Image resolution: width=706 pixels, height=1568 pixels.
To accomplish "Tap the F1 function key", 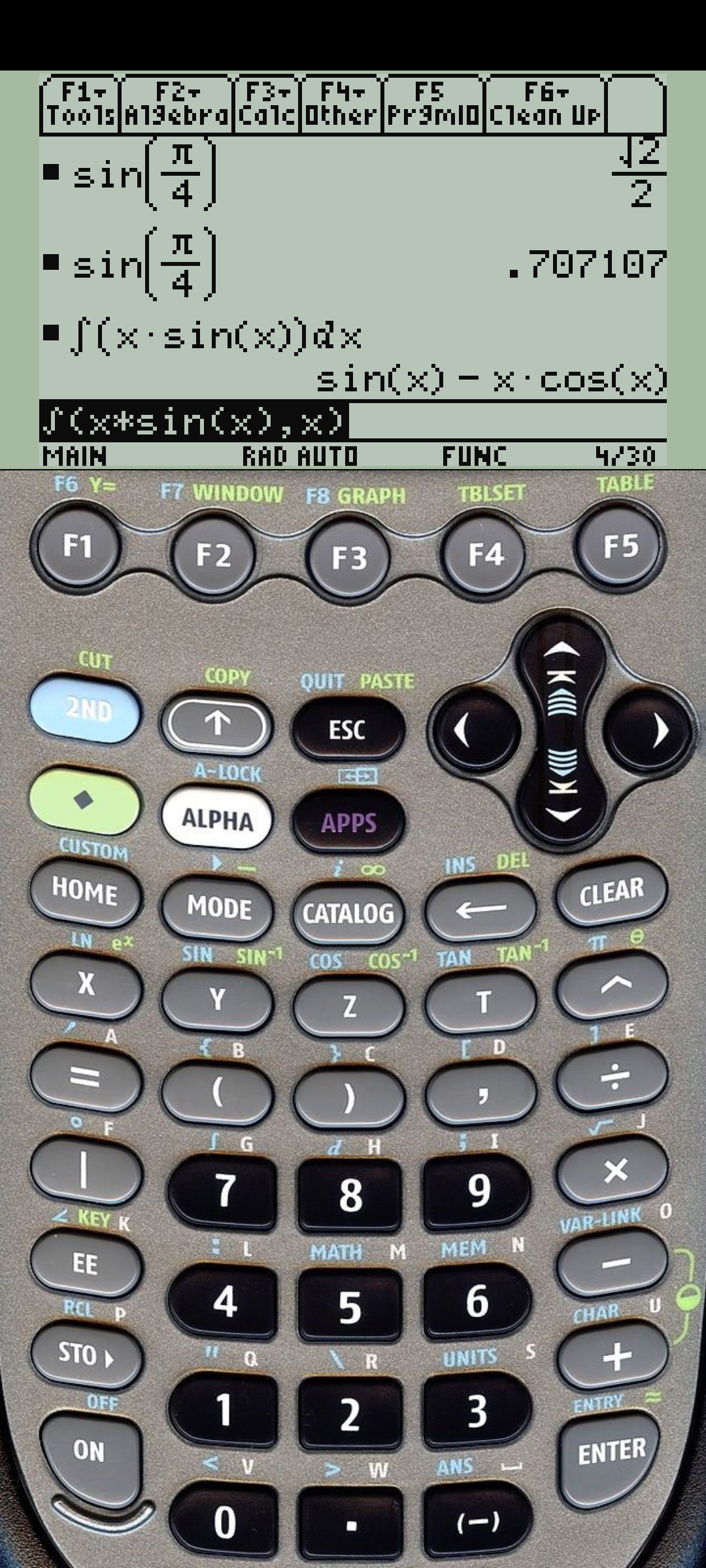I will coord(78,547).
